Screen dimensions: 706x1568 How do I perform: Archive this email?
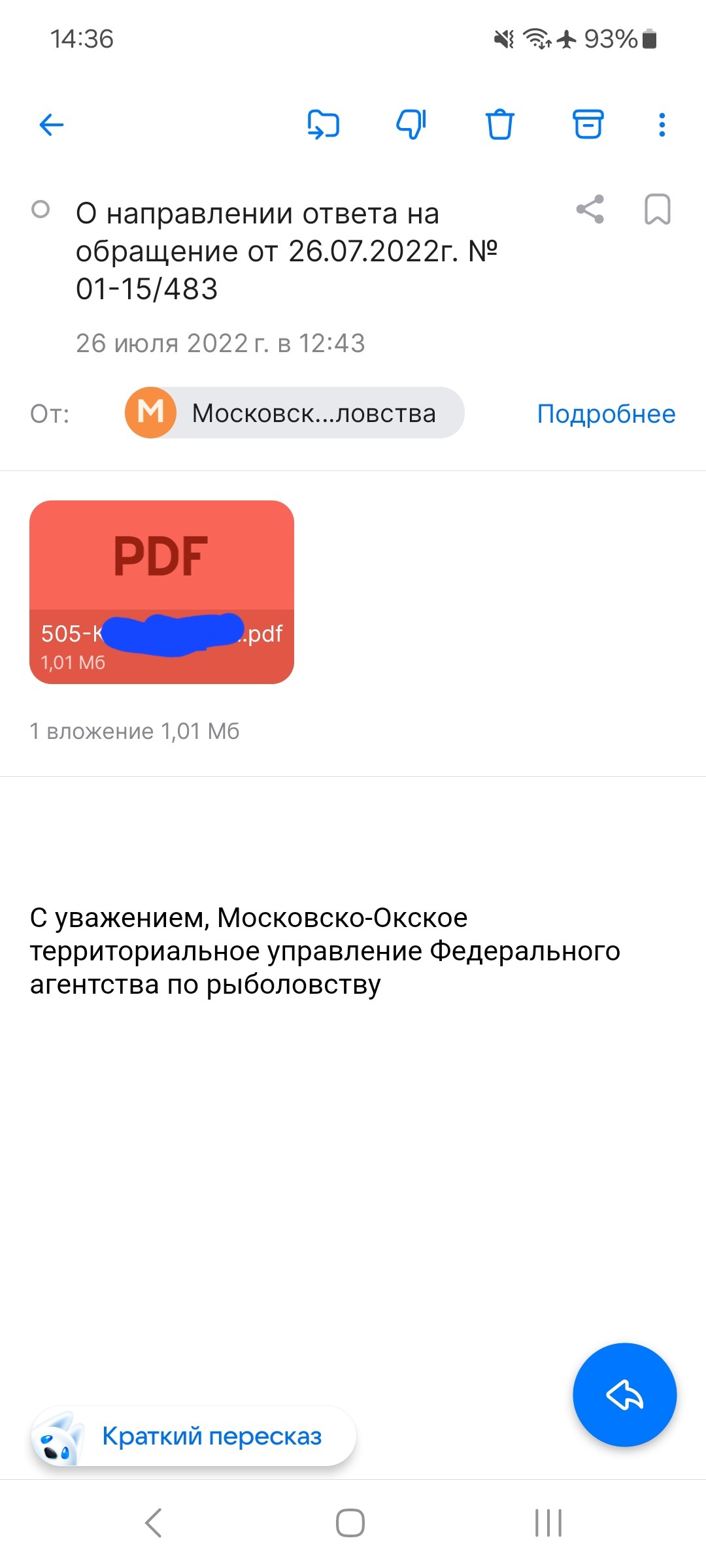(588, 124)
